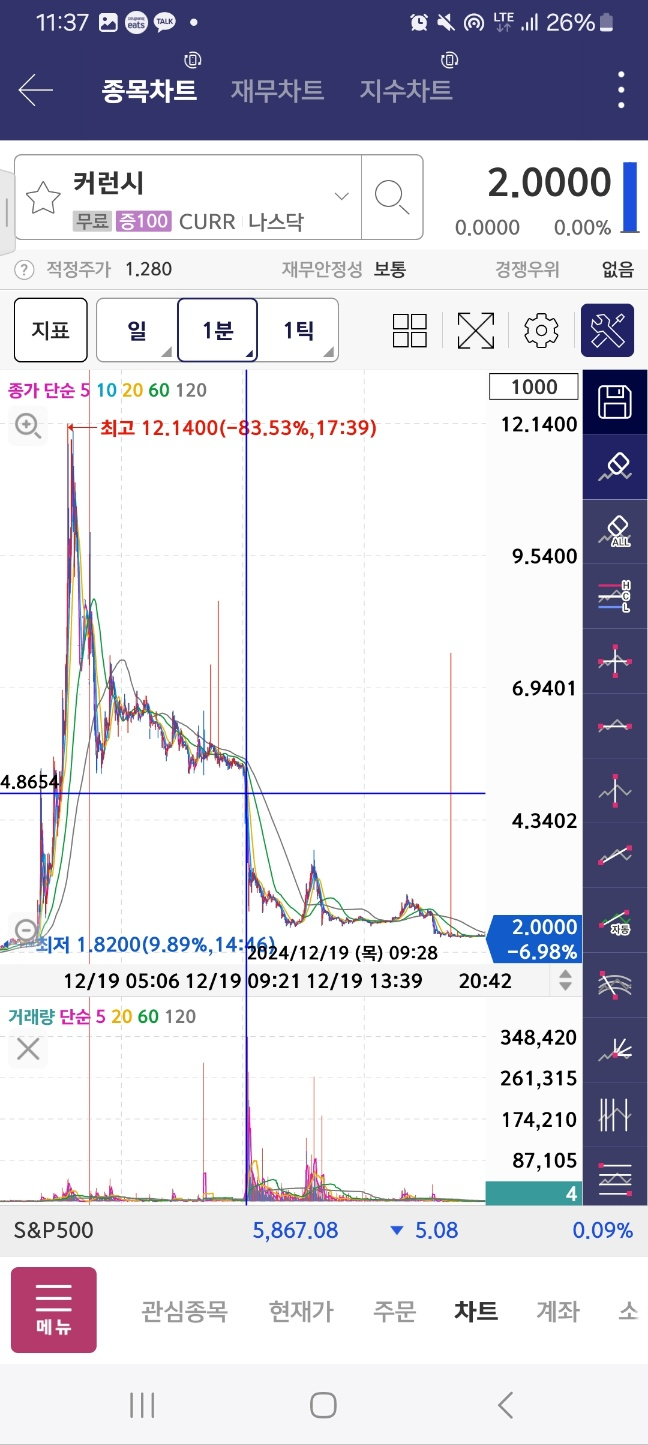This screenshot has height=1445, width=648.
Task: Open the chart grid layout icon
Action: (410, 331)
